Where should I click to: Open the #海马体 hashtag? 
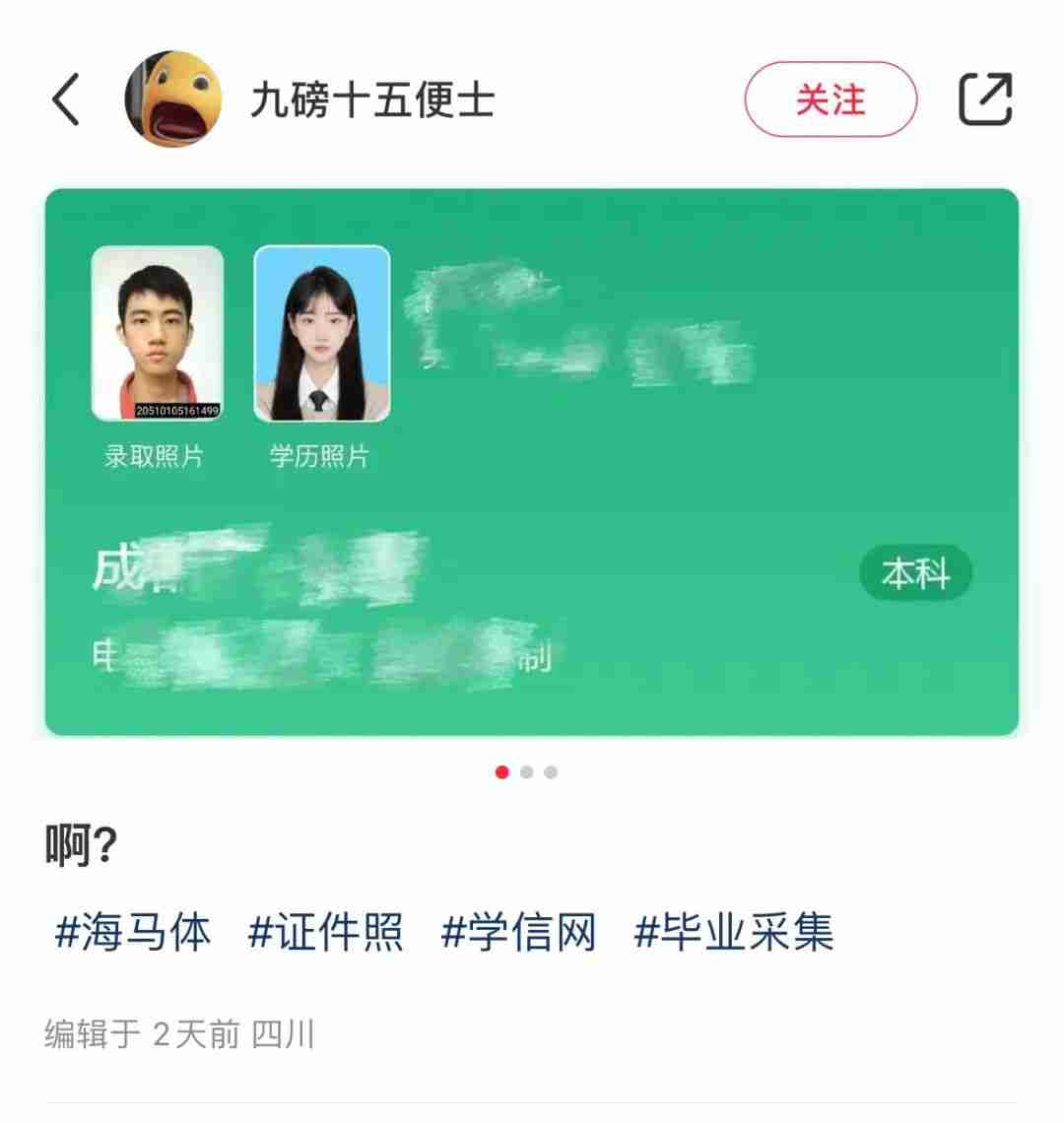(x=132, y=932)
